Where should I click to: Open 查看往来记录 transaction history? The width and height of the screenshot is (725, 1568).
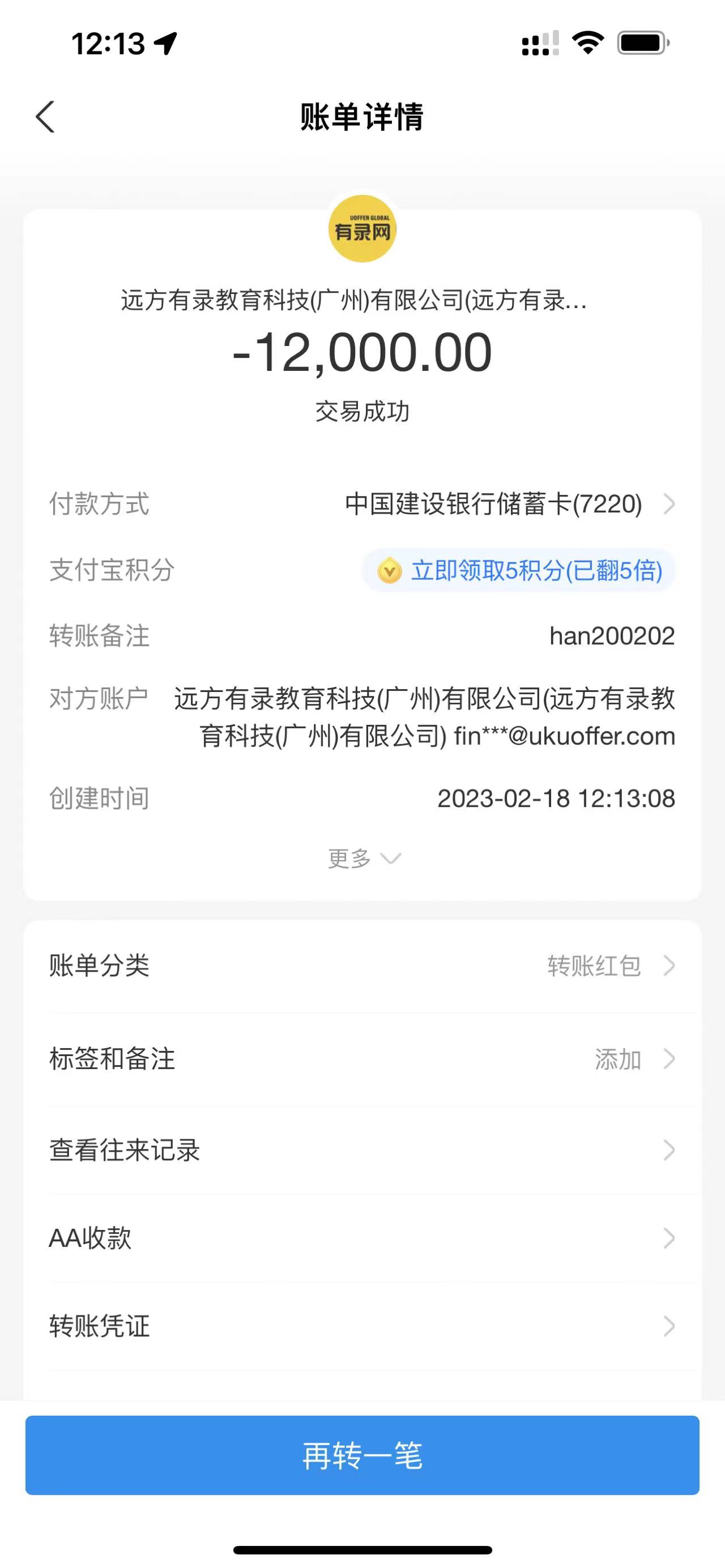[x=362, y=1151]
